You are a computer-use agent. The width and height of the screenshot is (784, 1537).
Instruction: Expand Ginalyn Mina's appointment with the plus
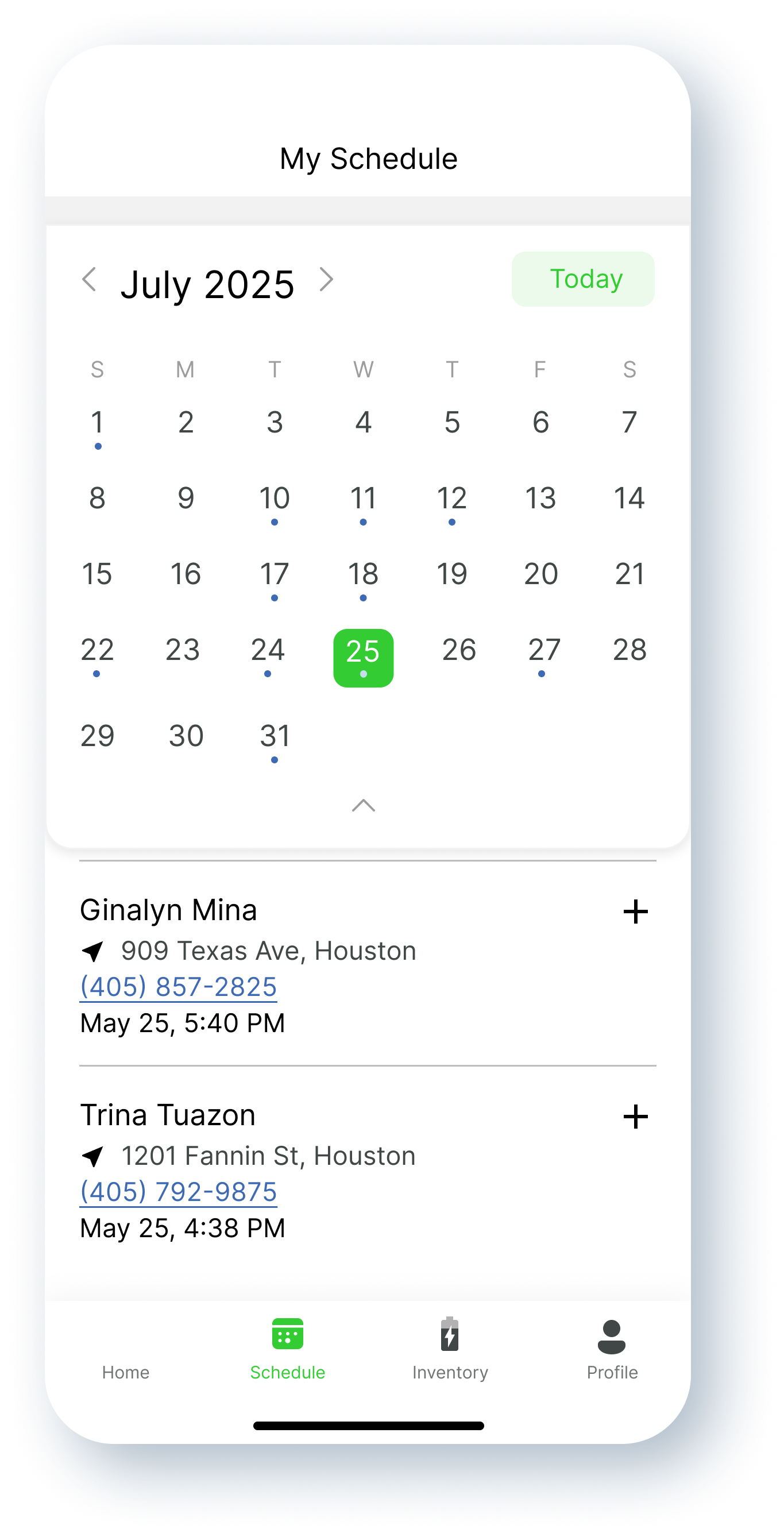click(635, 912)
